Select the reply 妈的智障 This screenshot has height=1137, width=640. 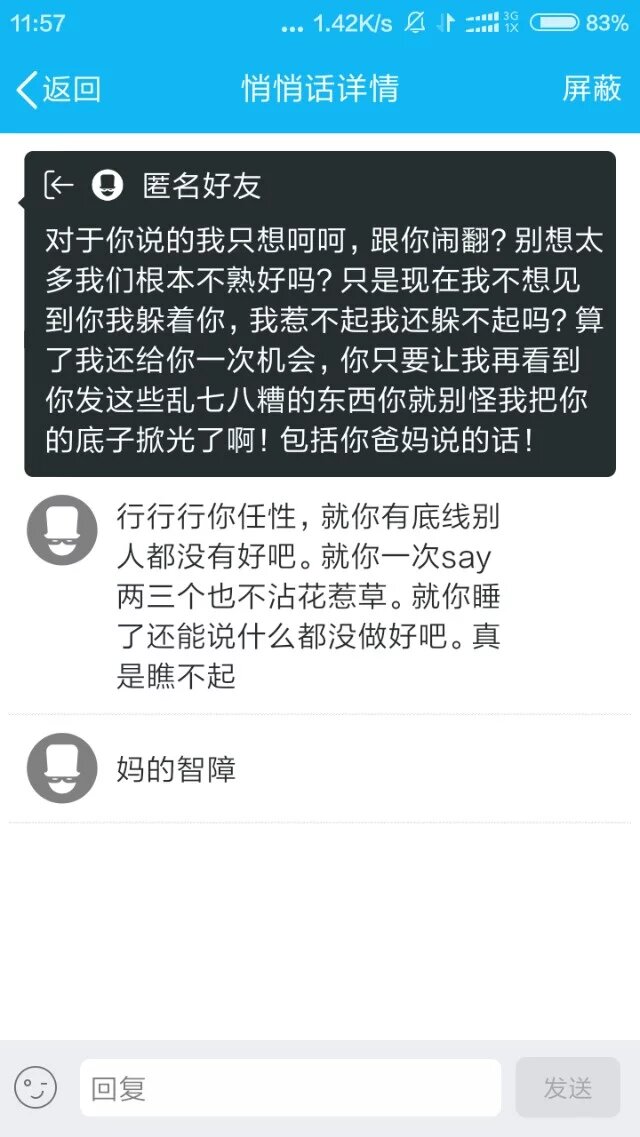pos(176,770)
